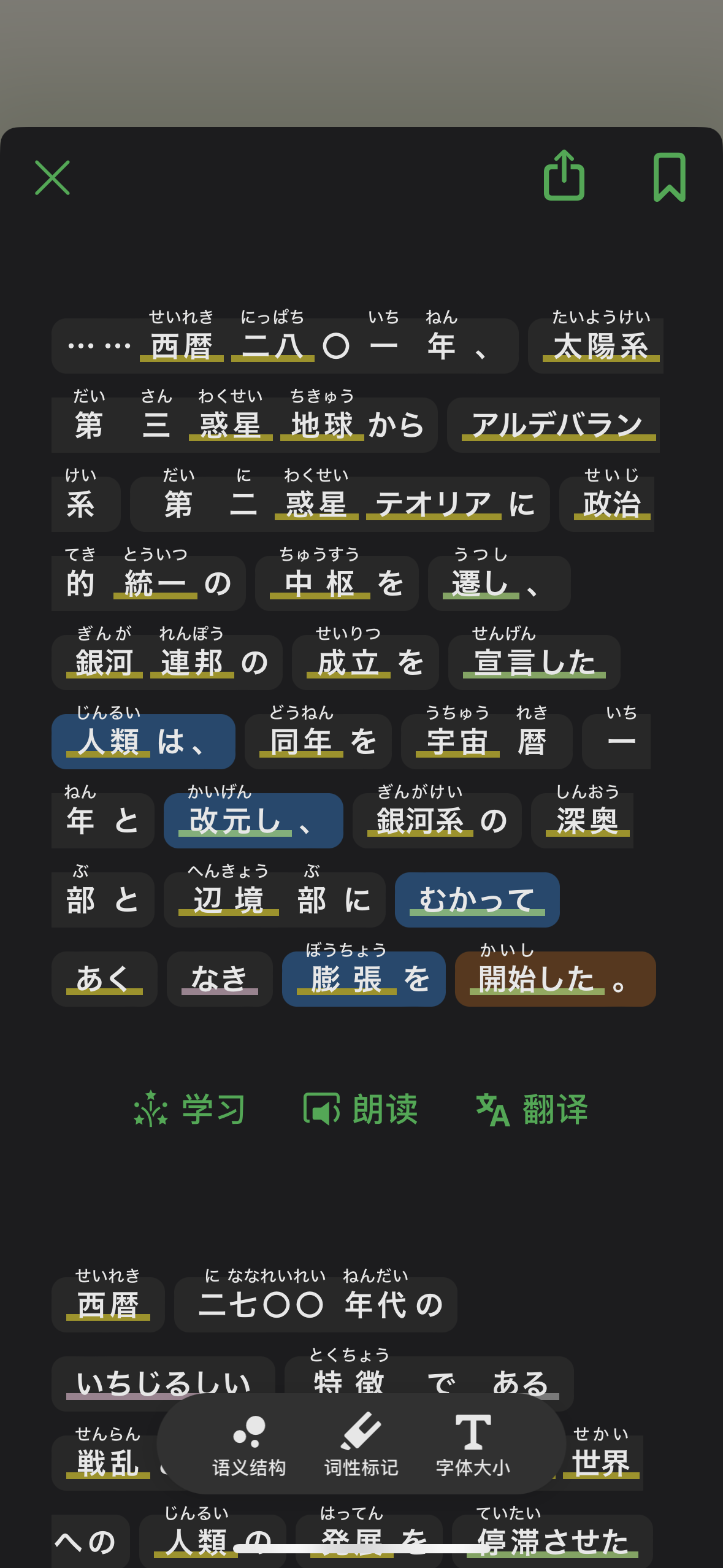Play the 朗读 read-aloud

[x=361, y=1109]
